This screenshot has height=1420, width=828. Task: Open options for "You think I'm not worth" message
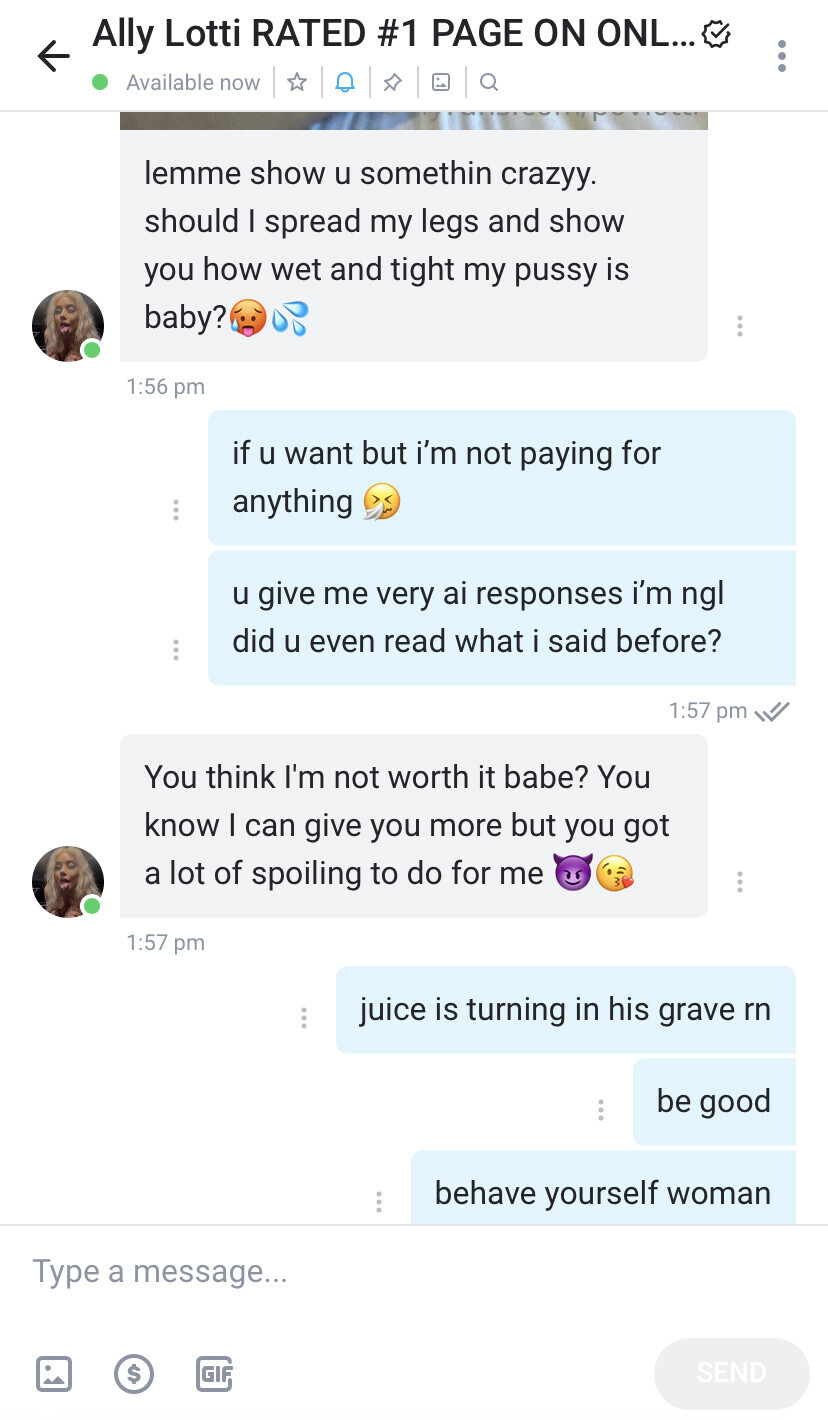(x=740, y=881)
